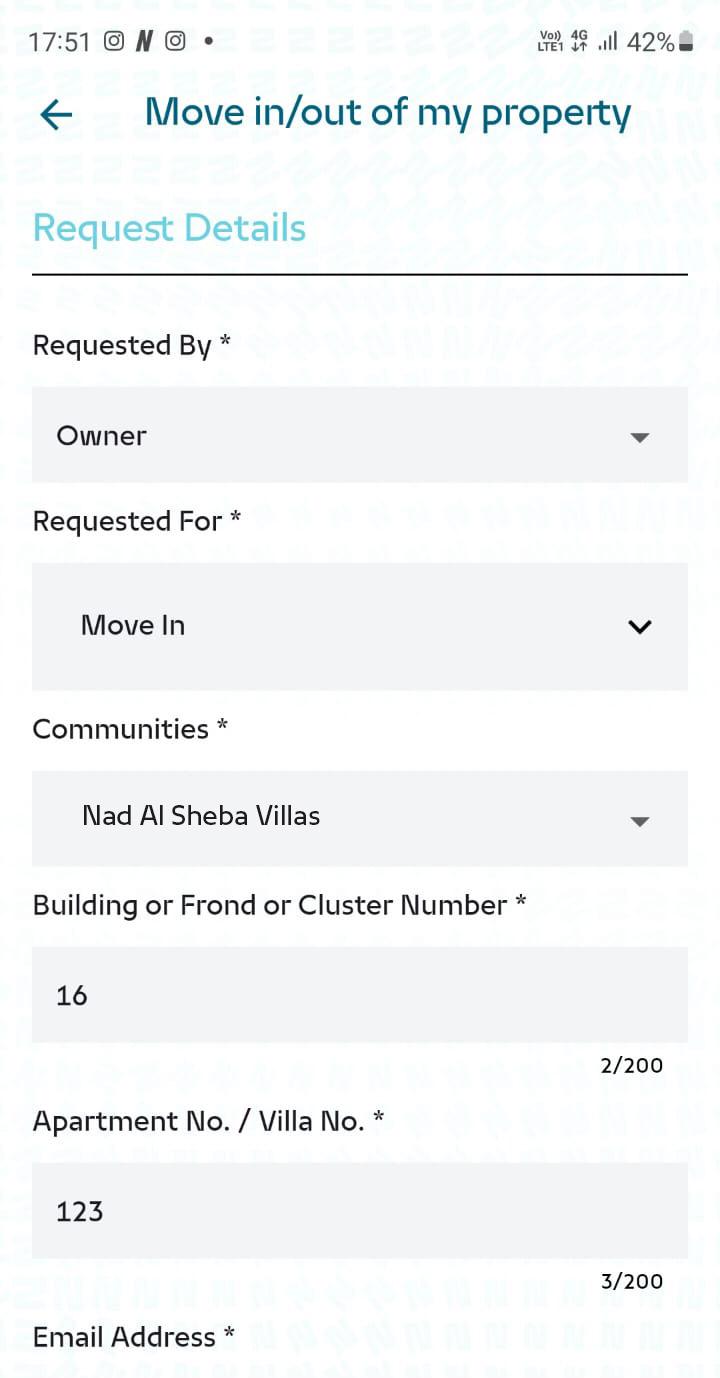Go back from Move in/out page
This screenshot has width=720, height=1378.
(x=56, y=115)
